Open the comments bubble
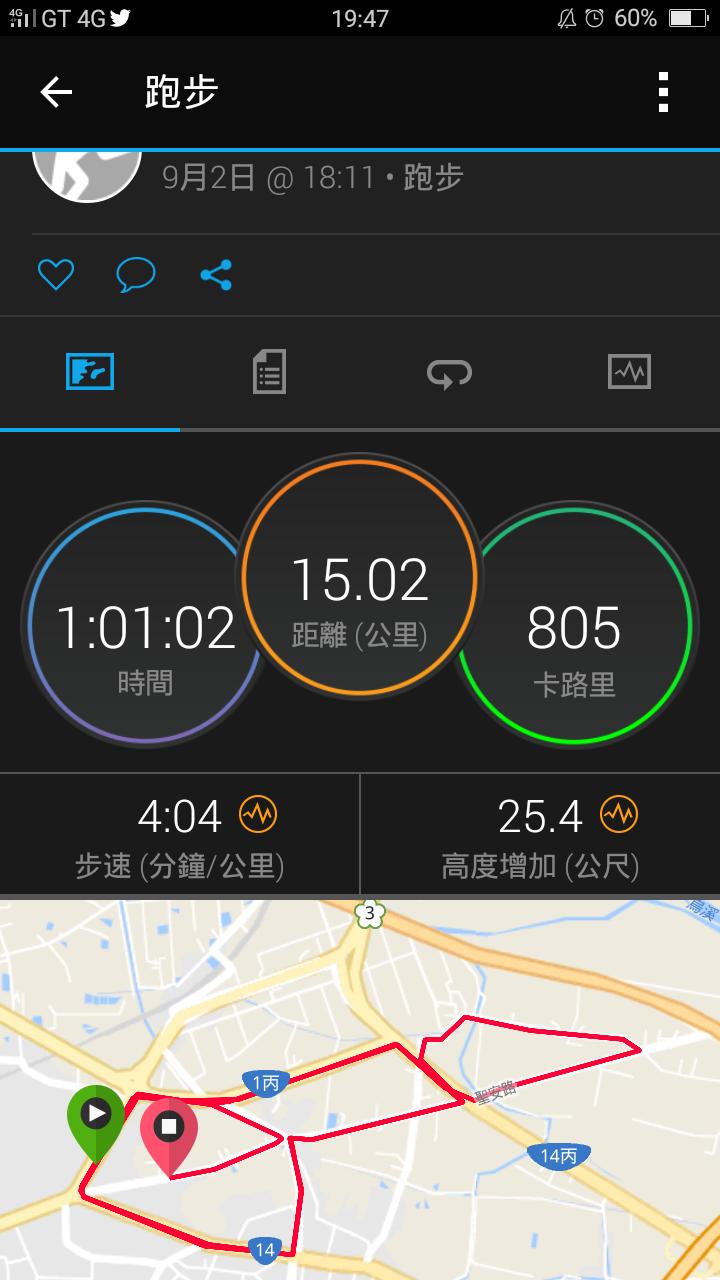Image resolution: width=720 pixels, height=1280 pixels. tap(136, 274)
